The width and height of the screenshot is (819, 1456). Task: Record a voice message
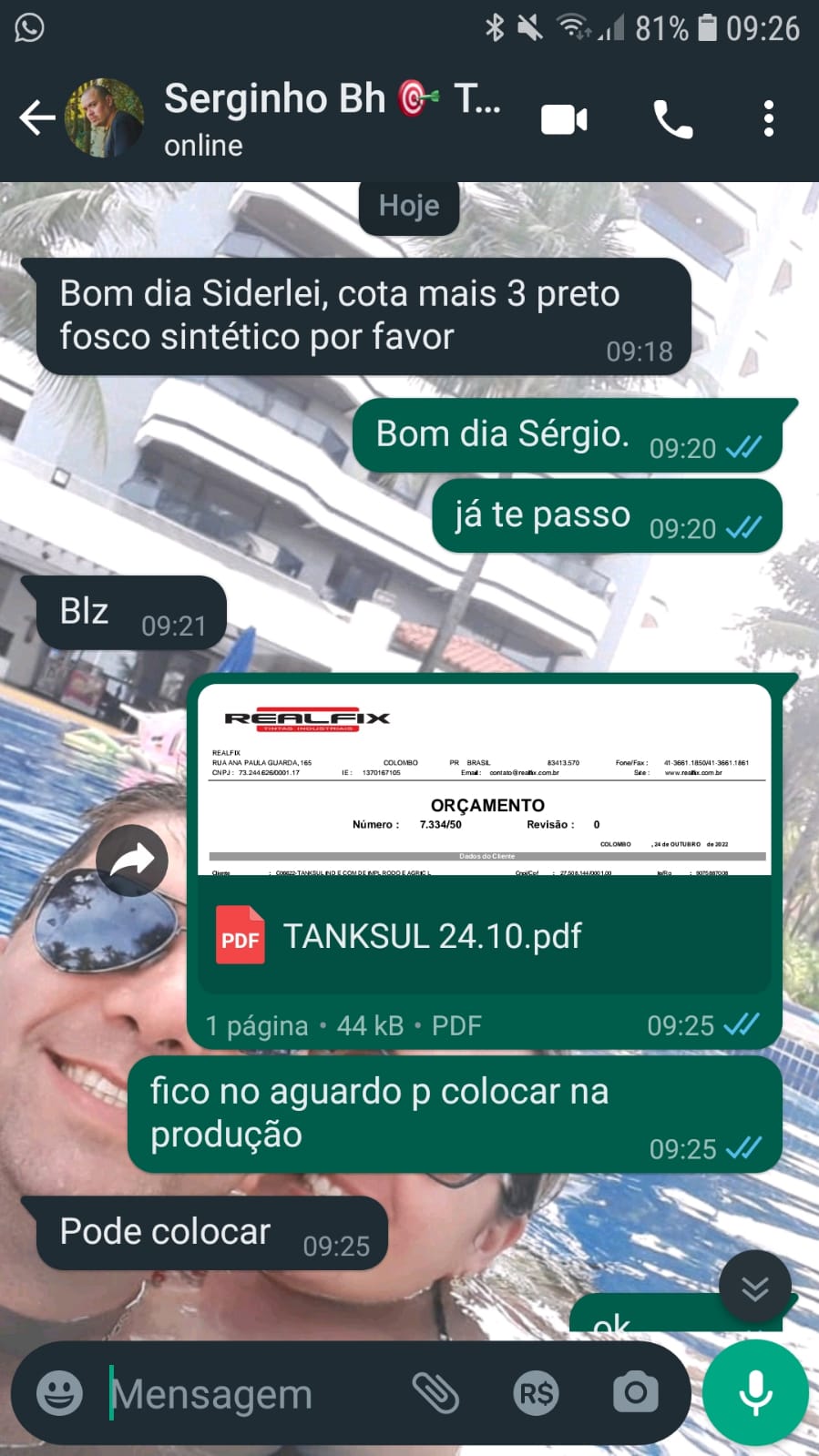point(755,1393)
